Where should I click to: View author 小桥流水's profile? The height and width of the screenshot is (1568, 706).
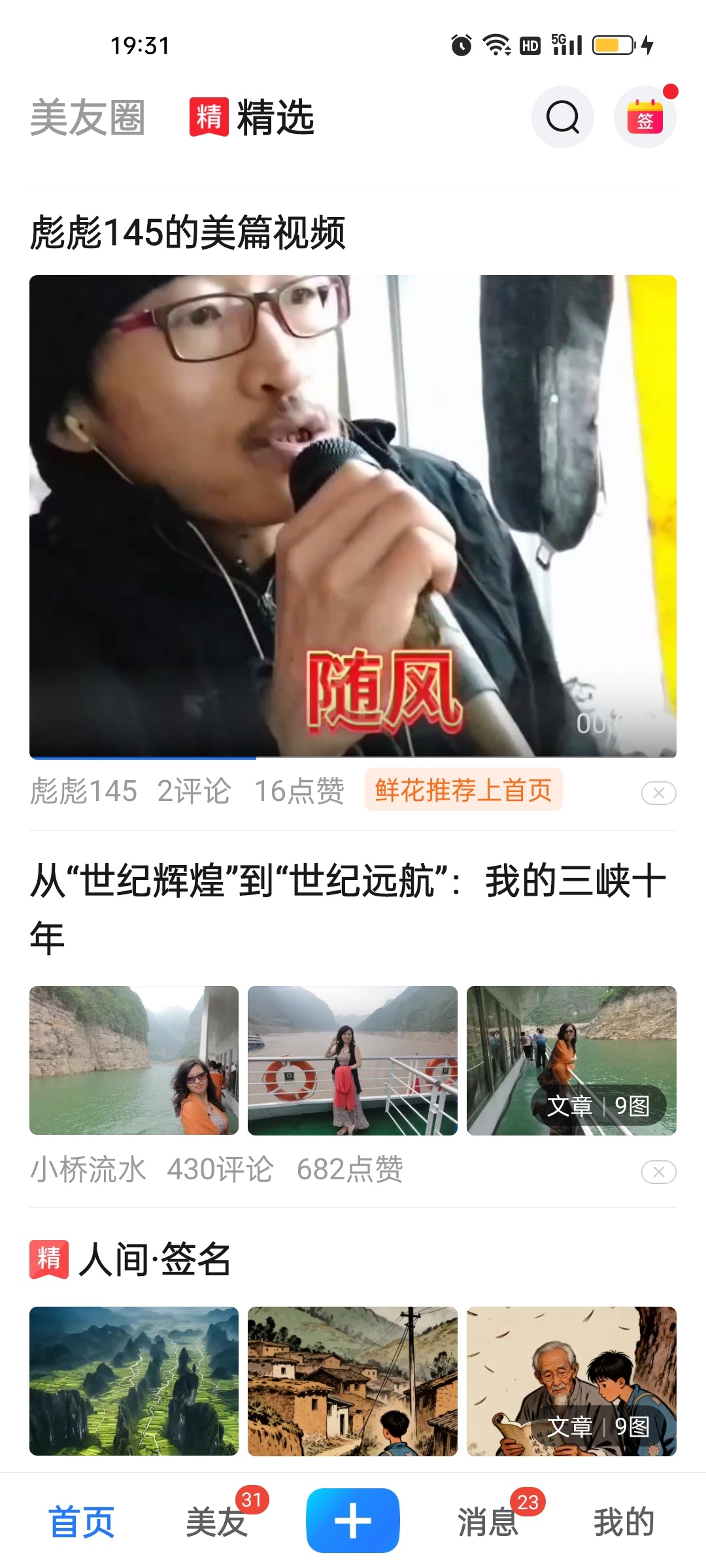[88, 1169]
